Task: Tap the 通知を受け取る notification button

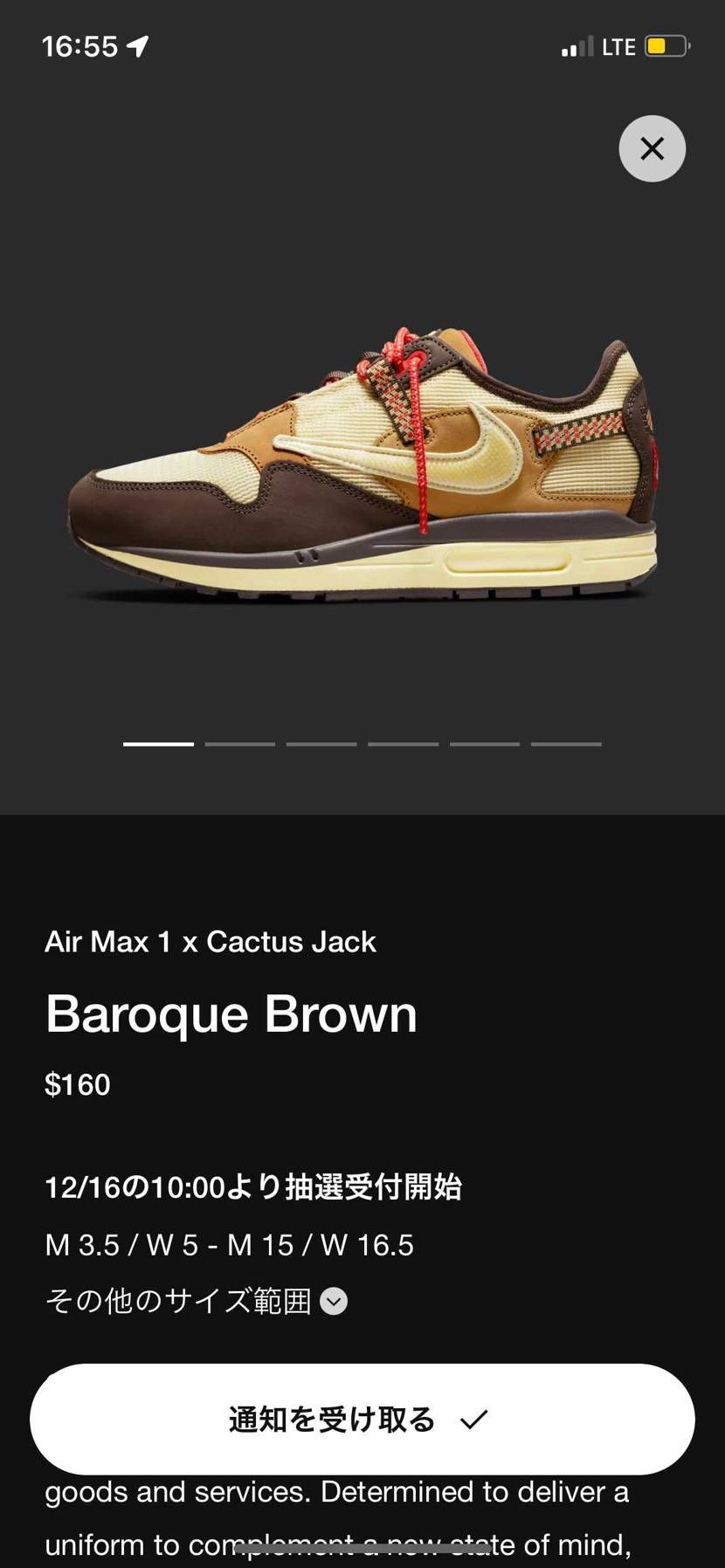Action: (x=362, y=1419)
